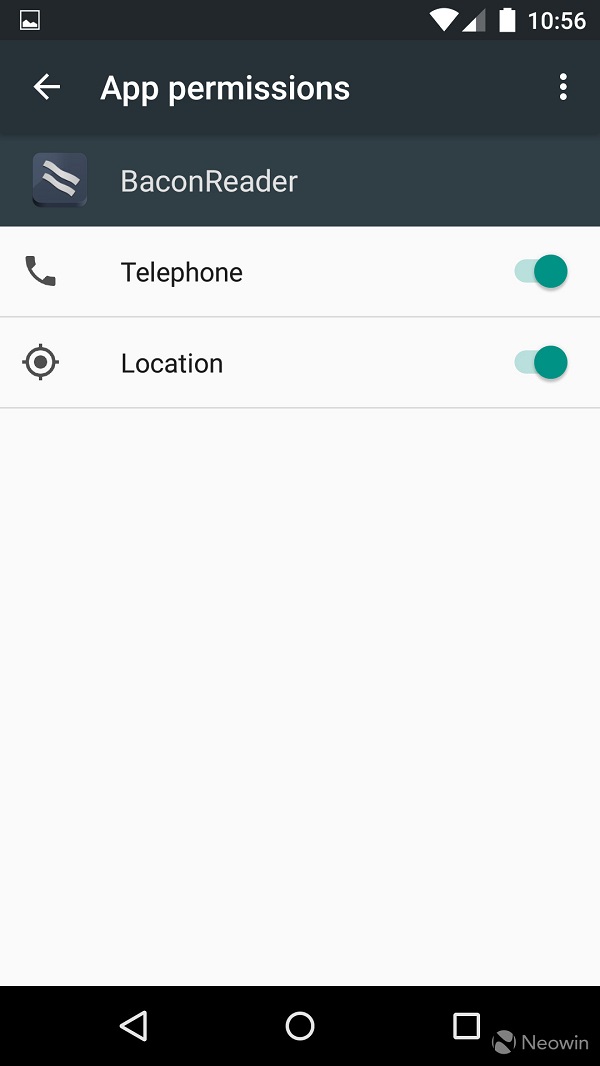
Task: Open the recent apps view
Action: coord(466,1026)
